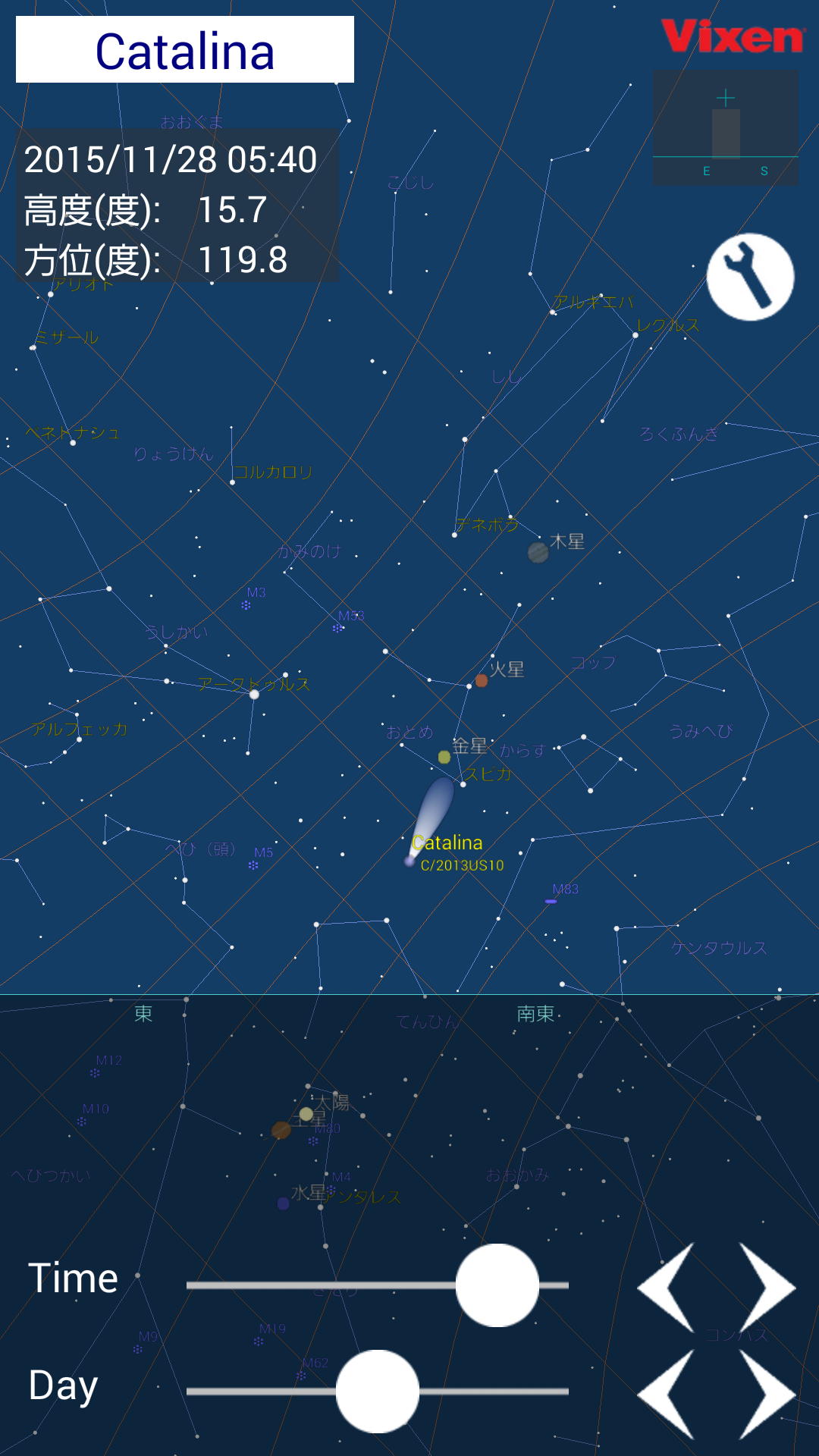Tap the Catalina title box
The width and height of the screenshot is (819, 1456).
pos(185,50)
